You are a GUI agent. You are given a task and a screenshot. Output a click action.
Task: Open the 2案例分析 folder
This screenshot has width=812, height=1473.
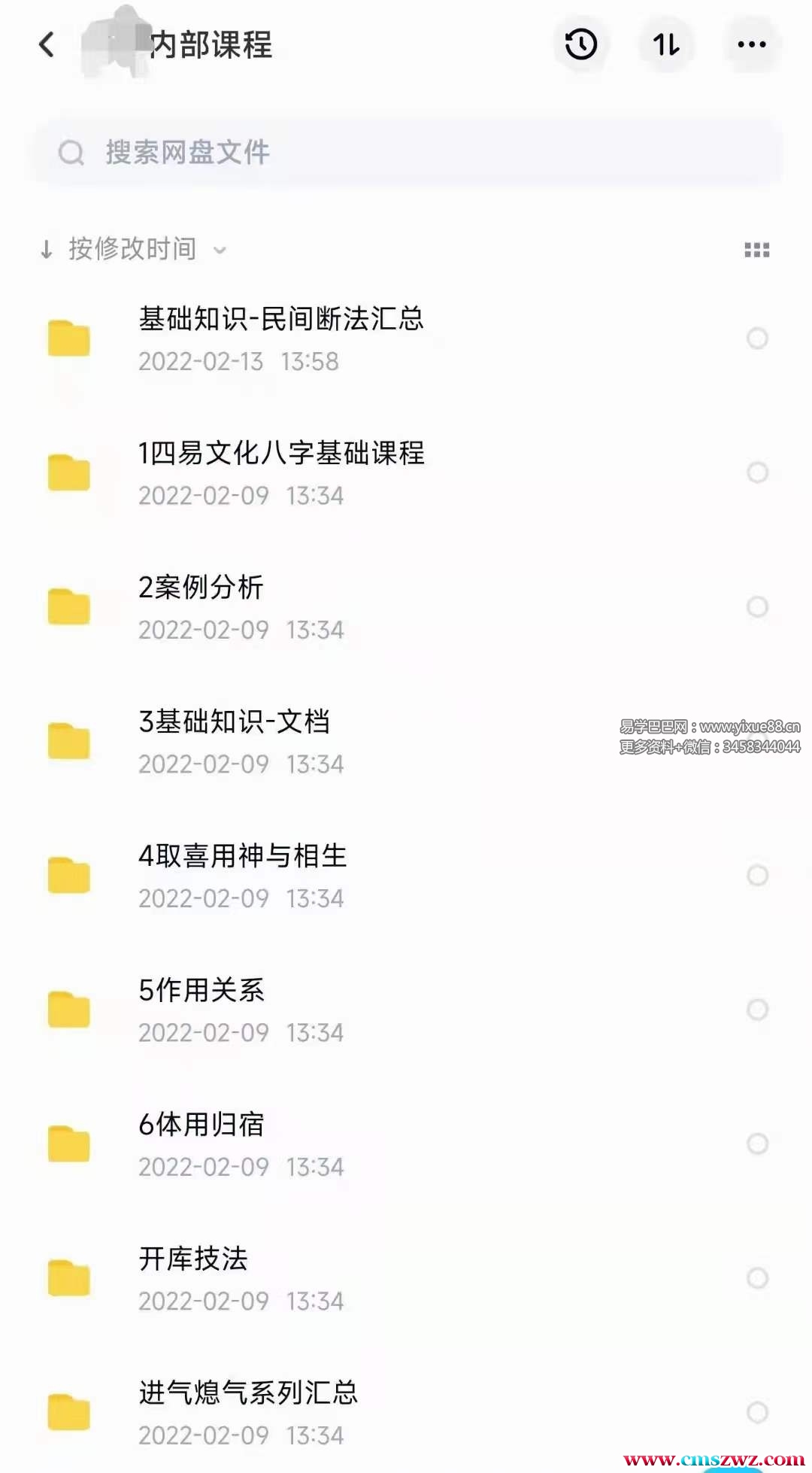(x=201, y=588)
